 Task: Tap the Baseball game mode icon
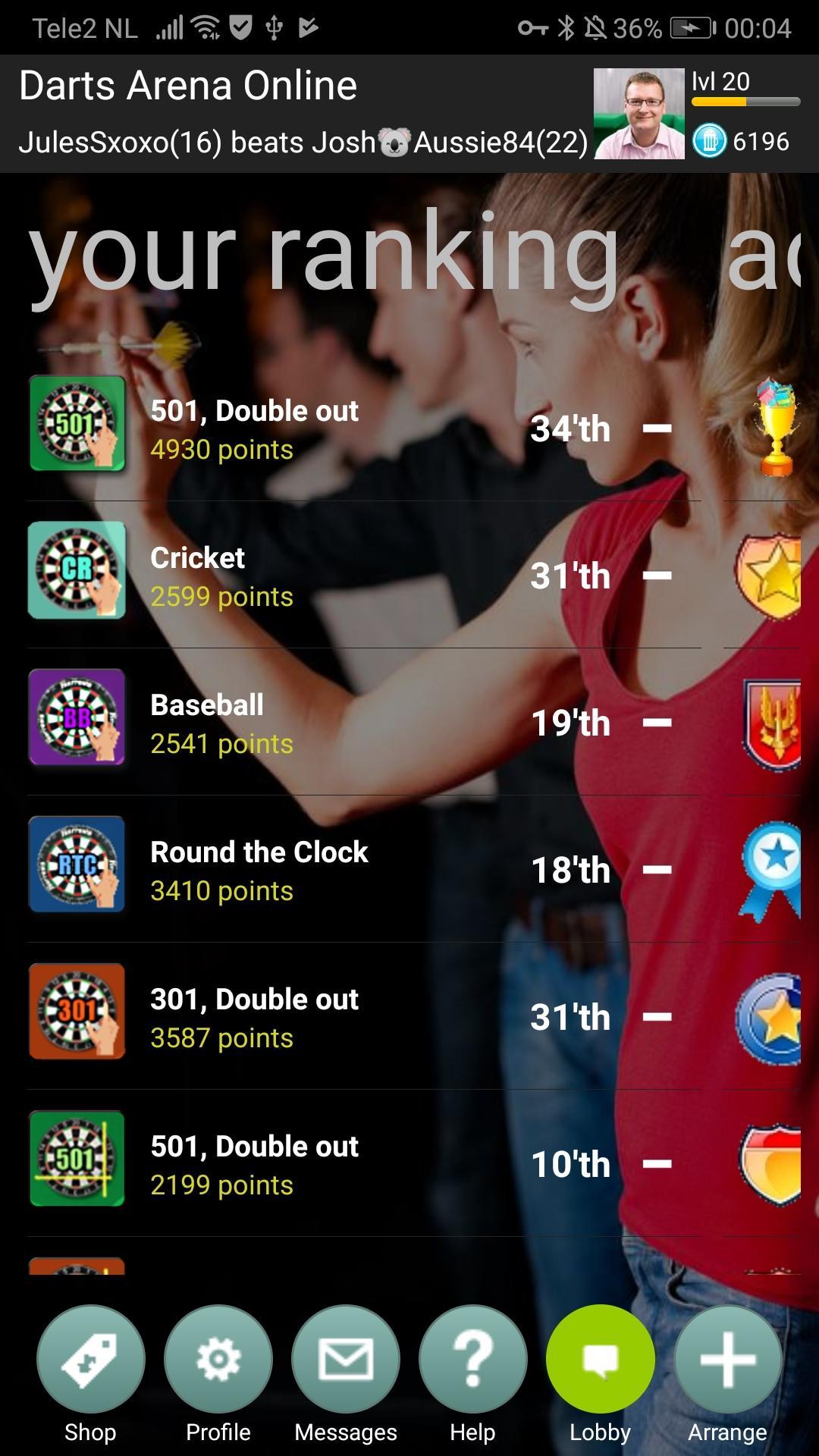pos(78,718)
